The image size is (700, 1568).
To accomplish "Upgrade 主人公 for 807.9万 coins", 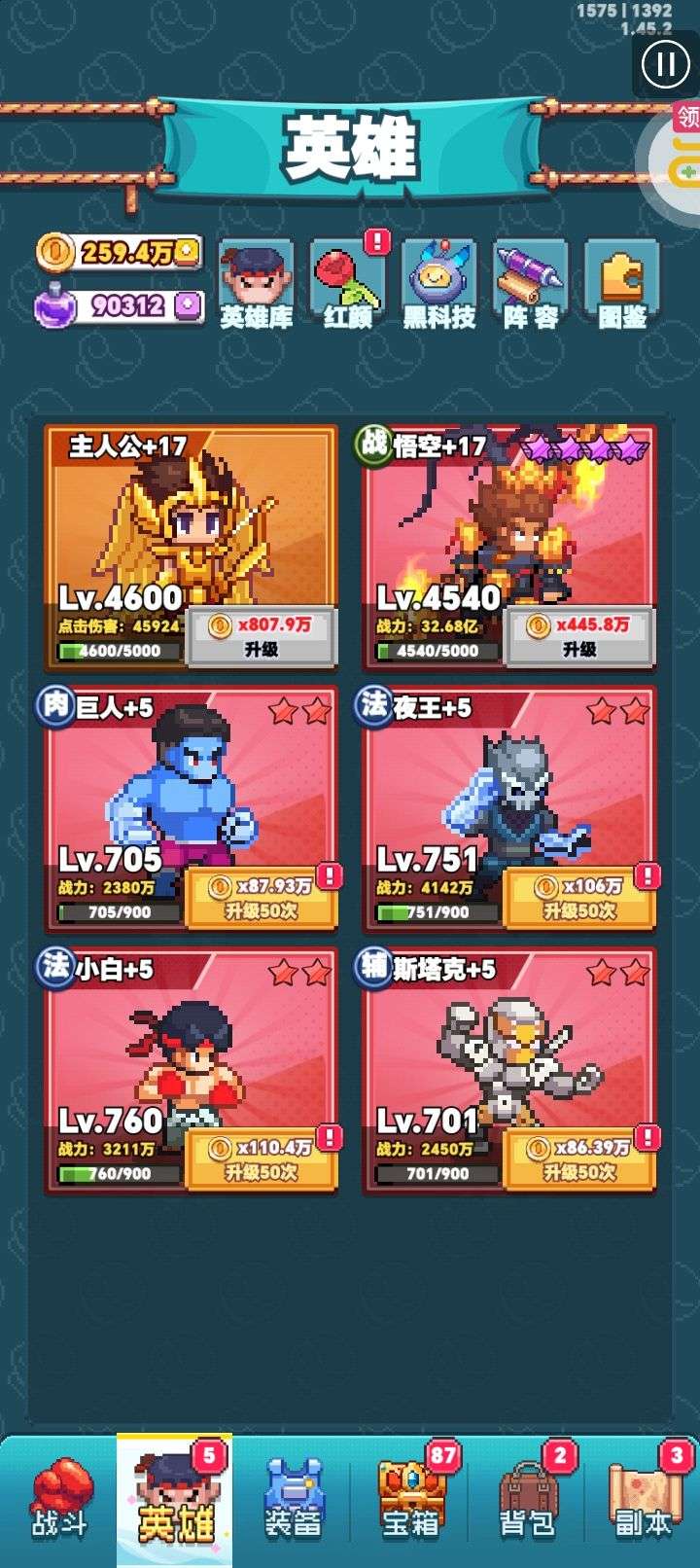I will (x=262, y=636).
